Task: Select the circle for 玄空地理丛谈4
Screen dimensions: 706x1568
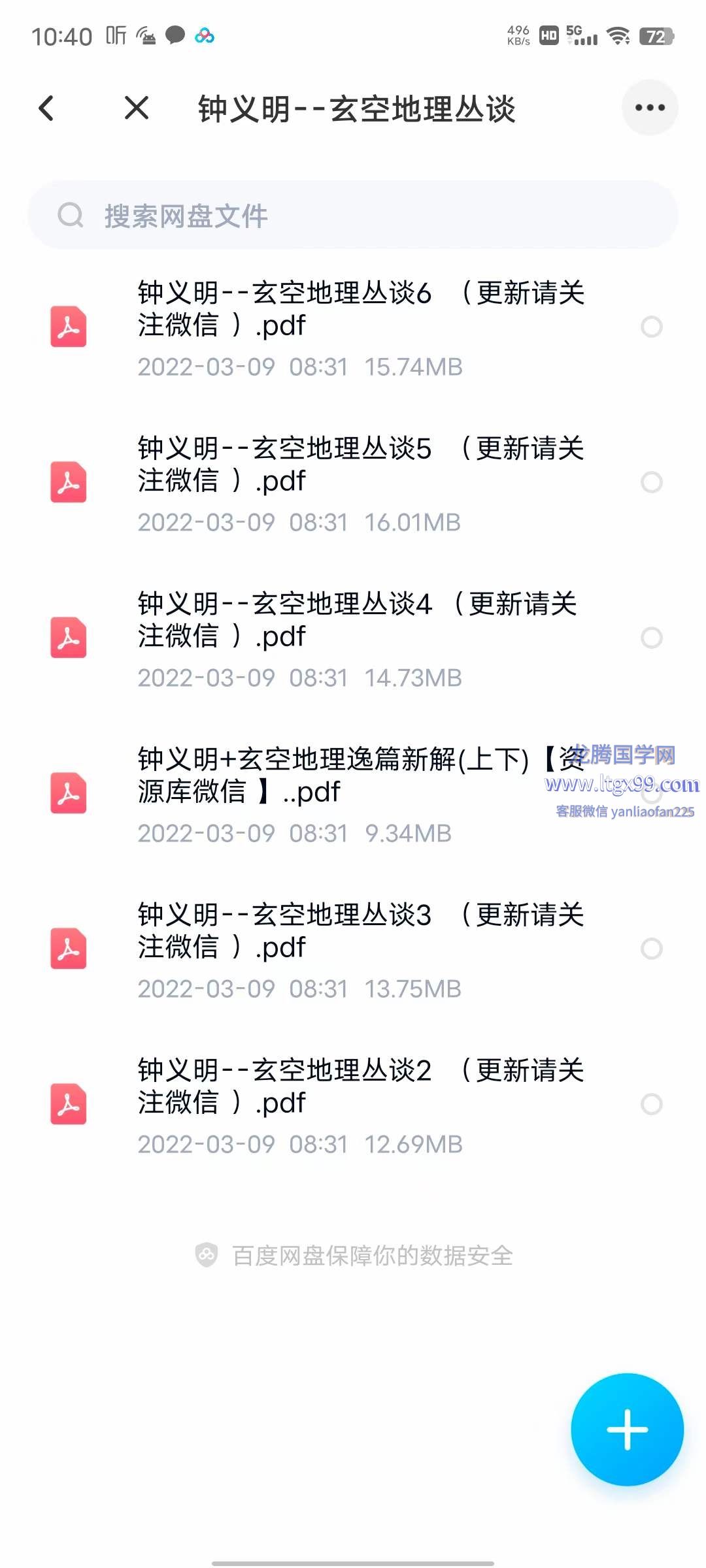Action: [651, 638]
